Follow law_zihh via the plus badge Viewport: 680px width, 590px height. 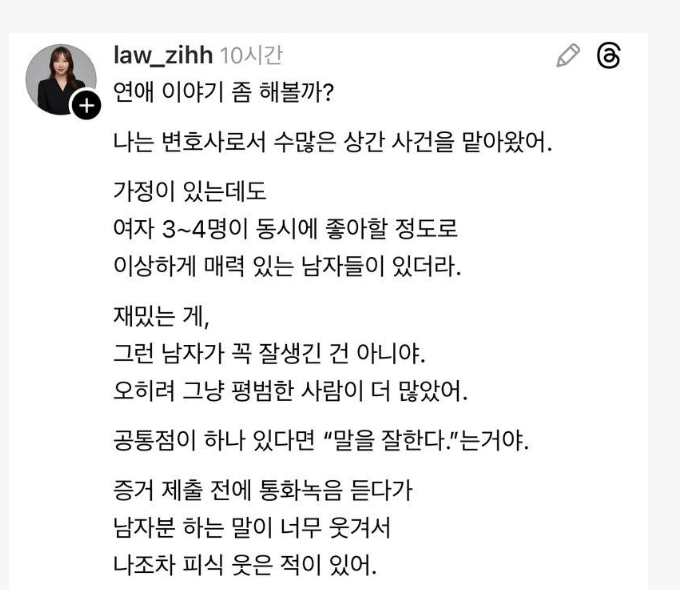tap(86, 104)
